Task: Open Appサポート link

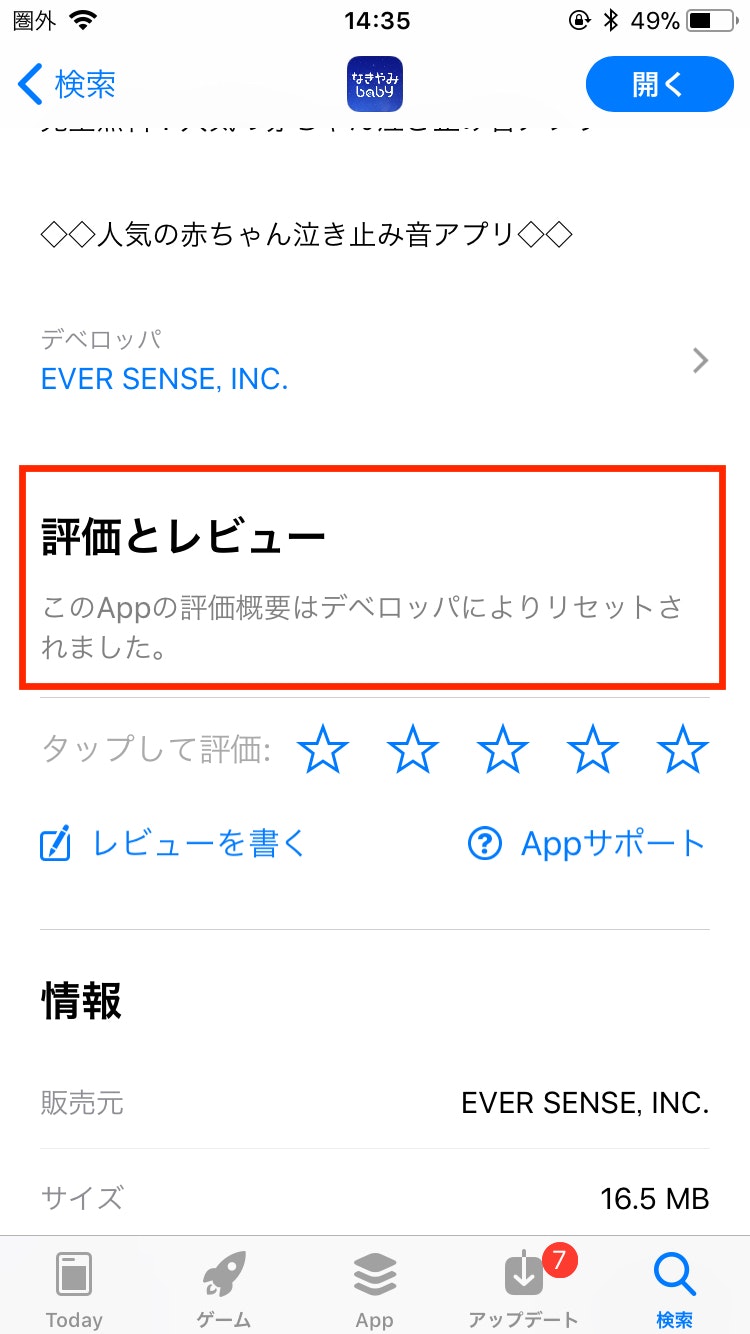Action: coord(587,845)
